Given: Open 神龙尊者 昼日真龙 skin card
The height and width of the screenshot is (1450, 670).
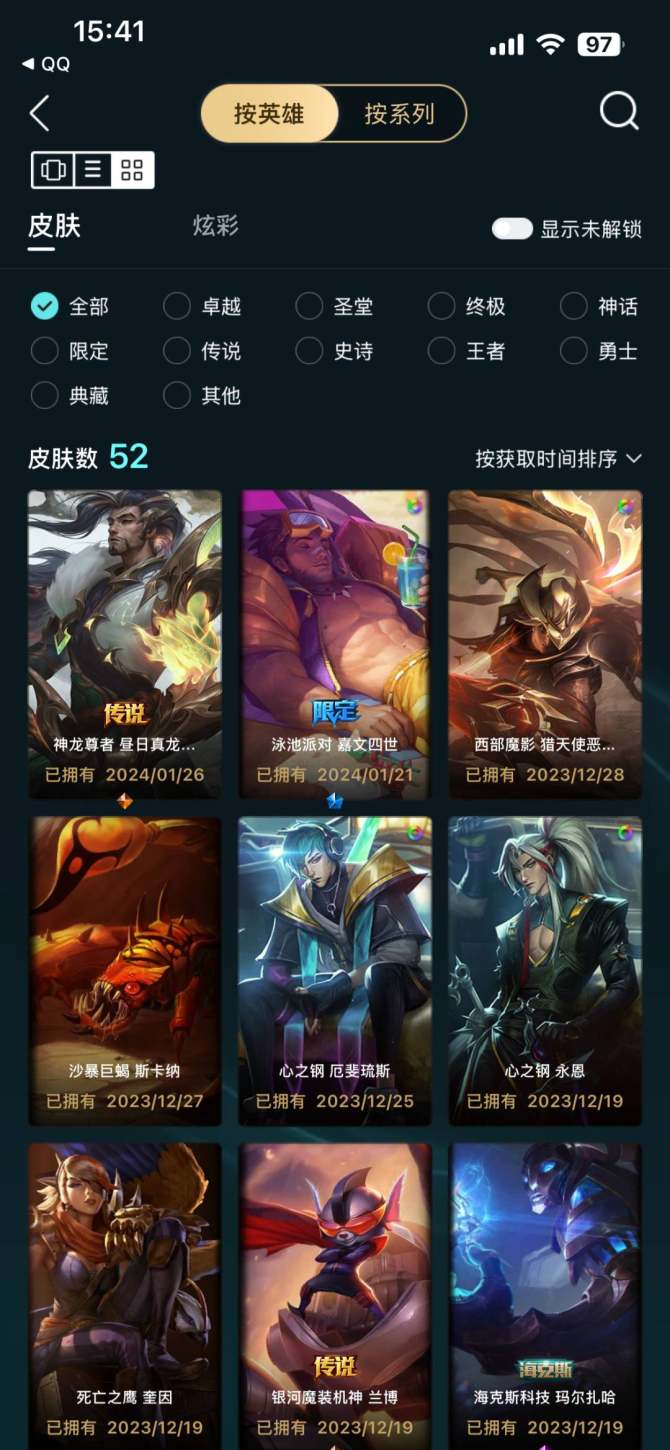Looking at the screenshot, I should coord(125,643).
